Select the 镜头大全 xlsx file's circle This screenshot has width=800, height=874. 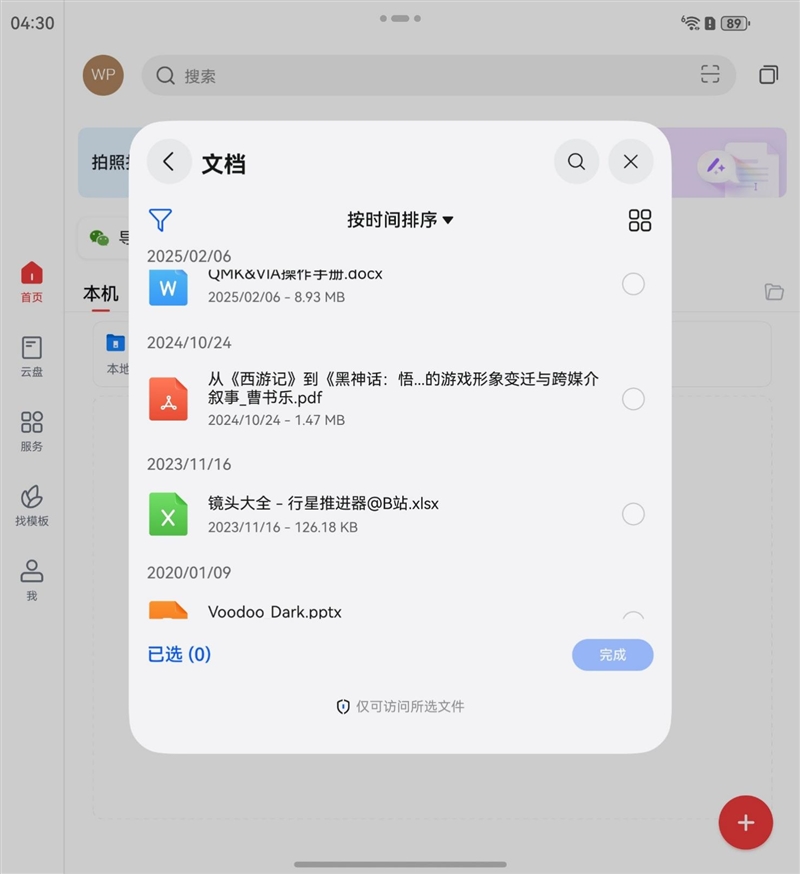[633, 514]
